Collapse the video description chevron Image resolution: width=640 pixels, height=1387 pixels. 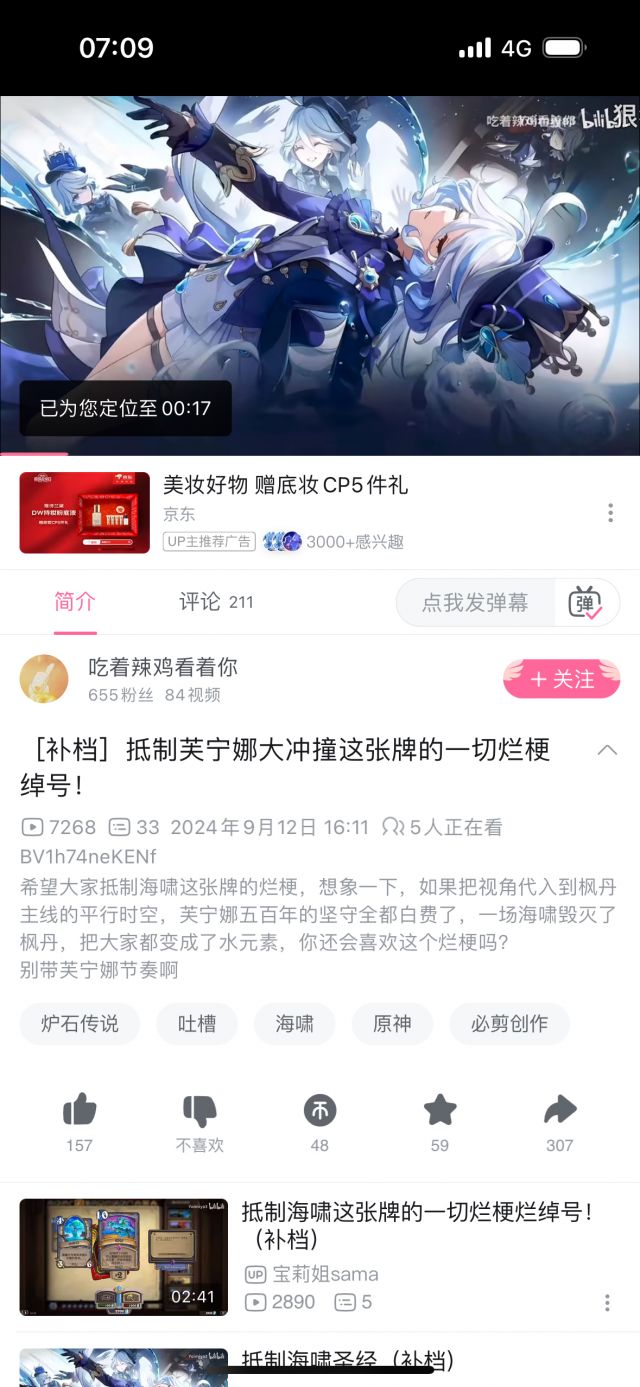[607, 750]
